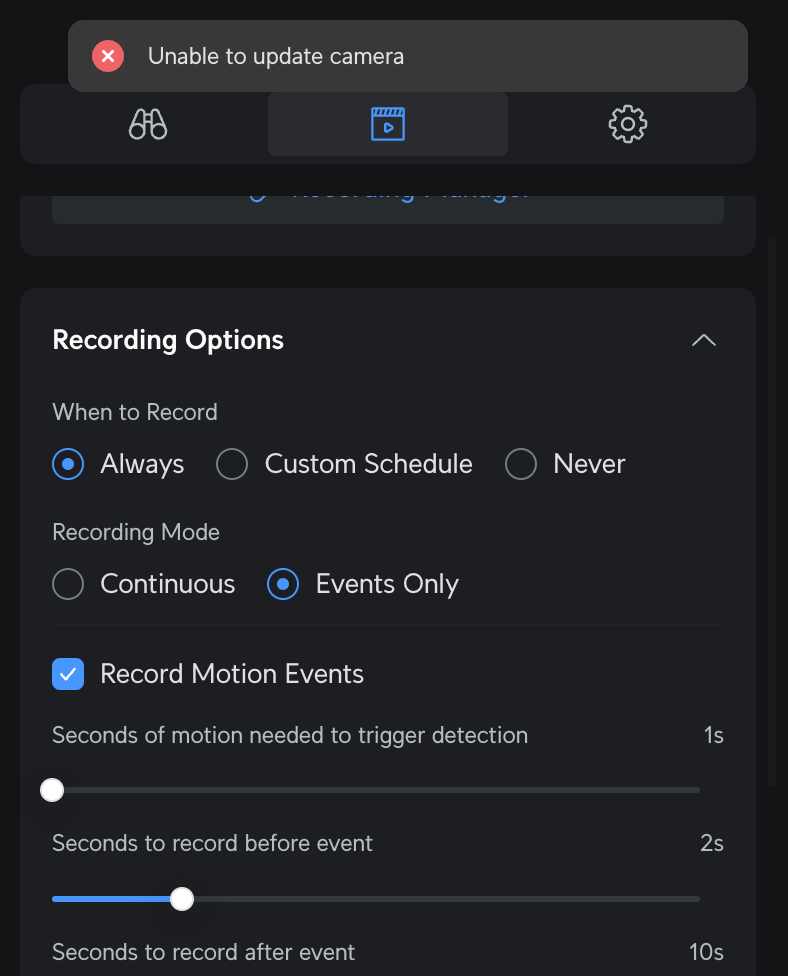
Task: Collapse the Recording Options section
Action: click(704, 340)
